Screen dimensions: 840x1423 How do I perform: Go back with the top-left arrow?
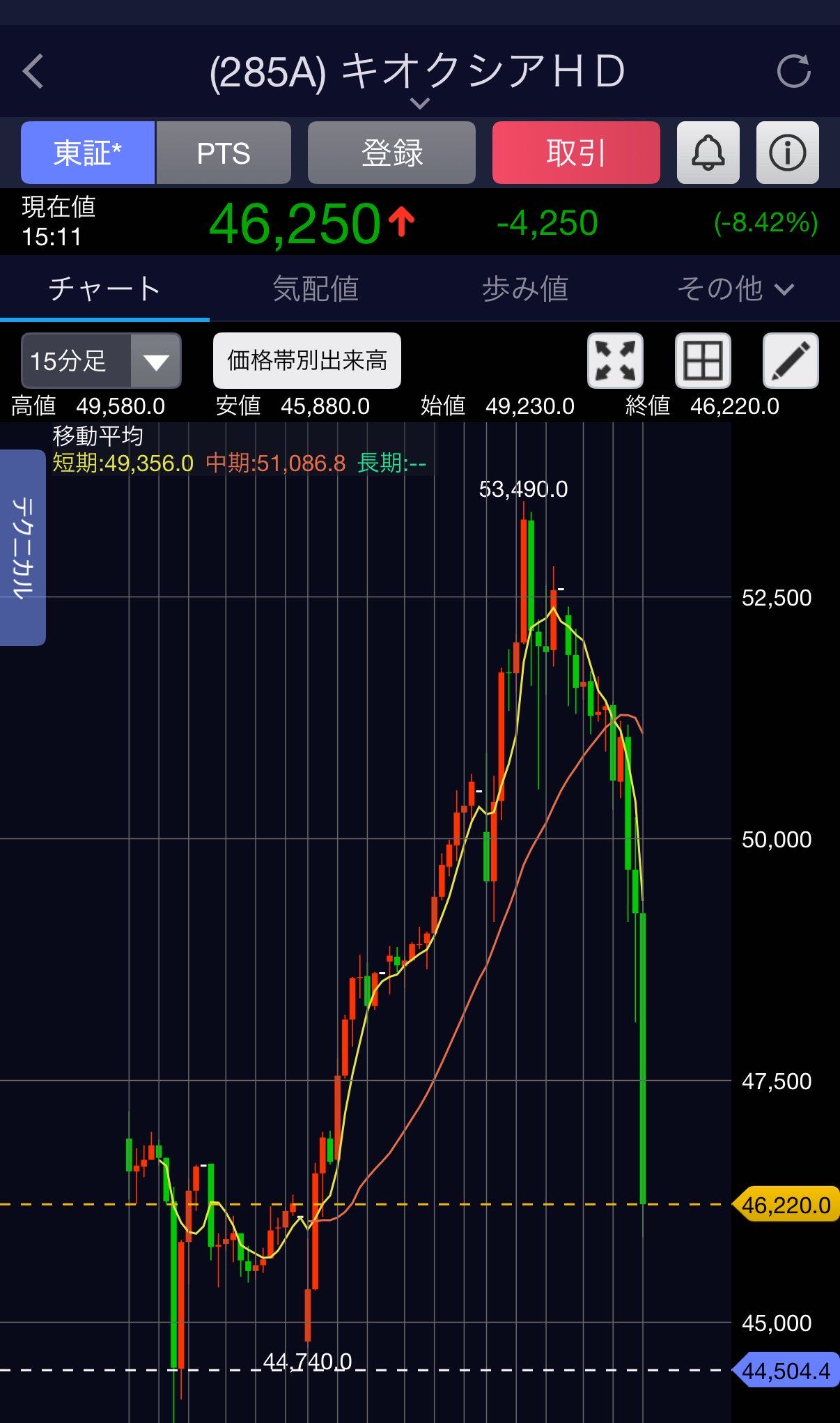pos(33,71)
